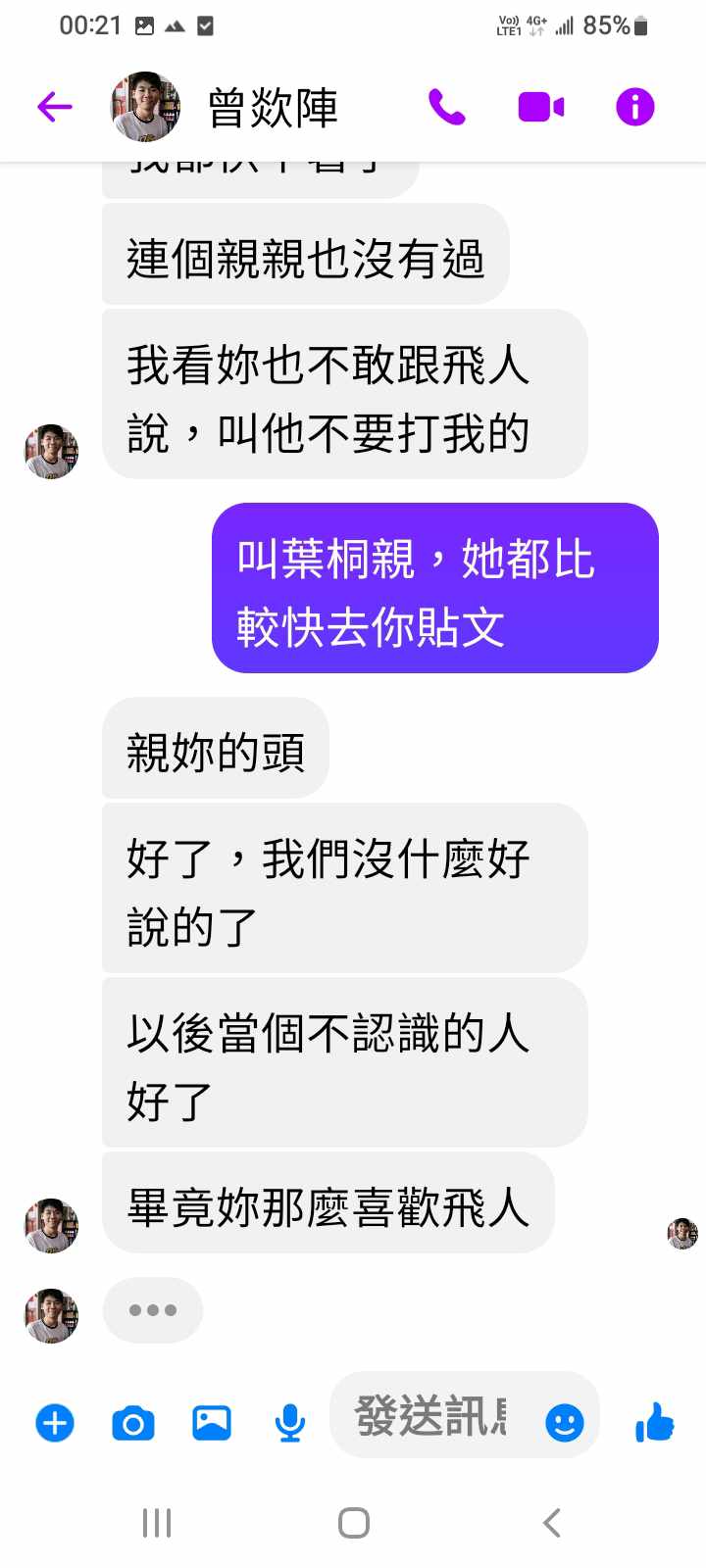Start a video call with 曾欻陣
The width and height of the screenshot is (706, 1568).
coord(540,107)
